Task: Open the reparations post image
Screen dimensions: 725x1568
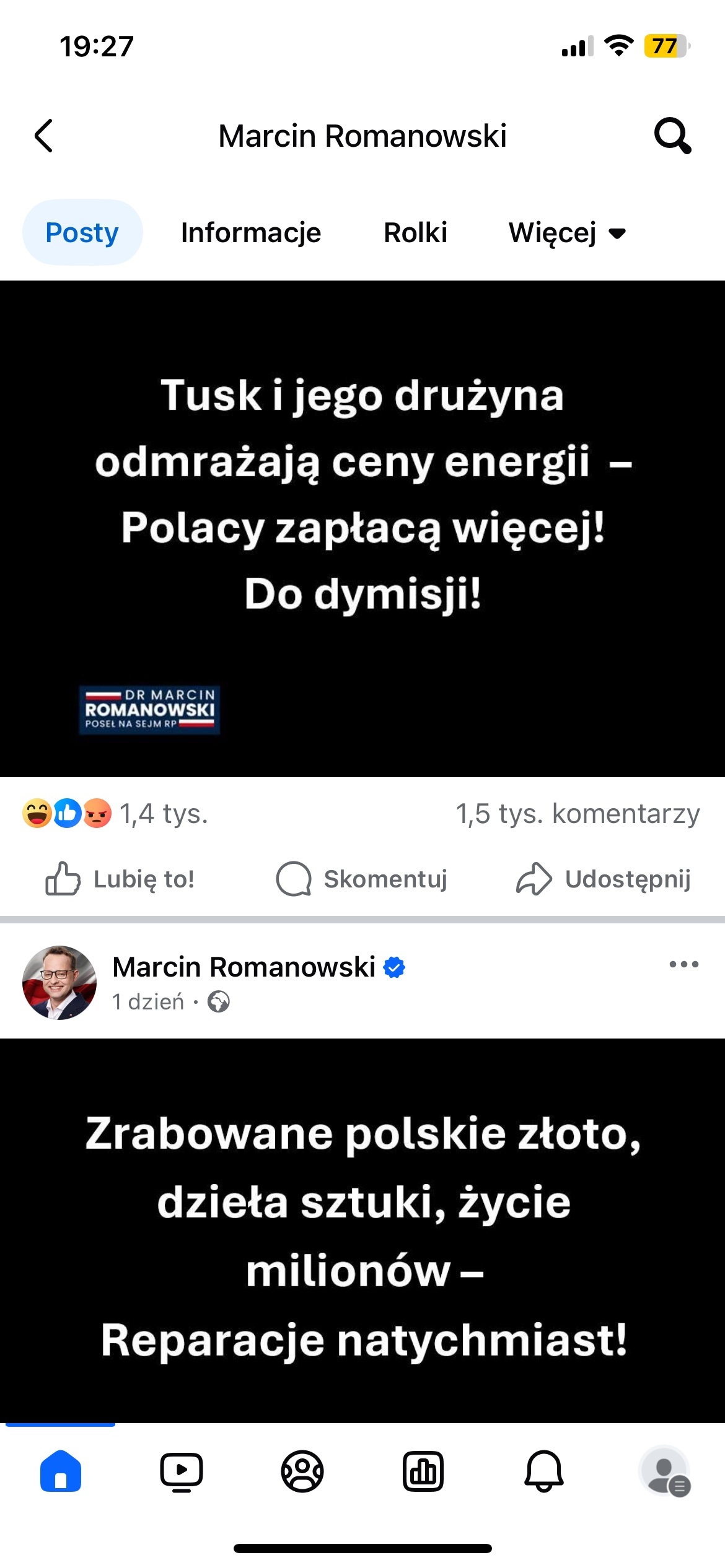Action: click(x=362, y=1232)
